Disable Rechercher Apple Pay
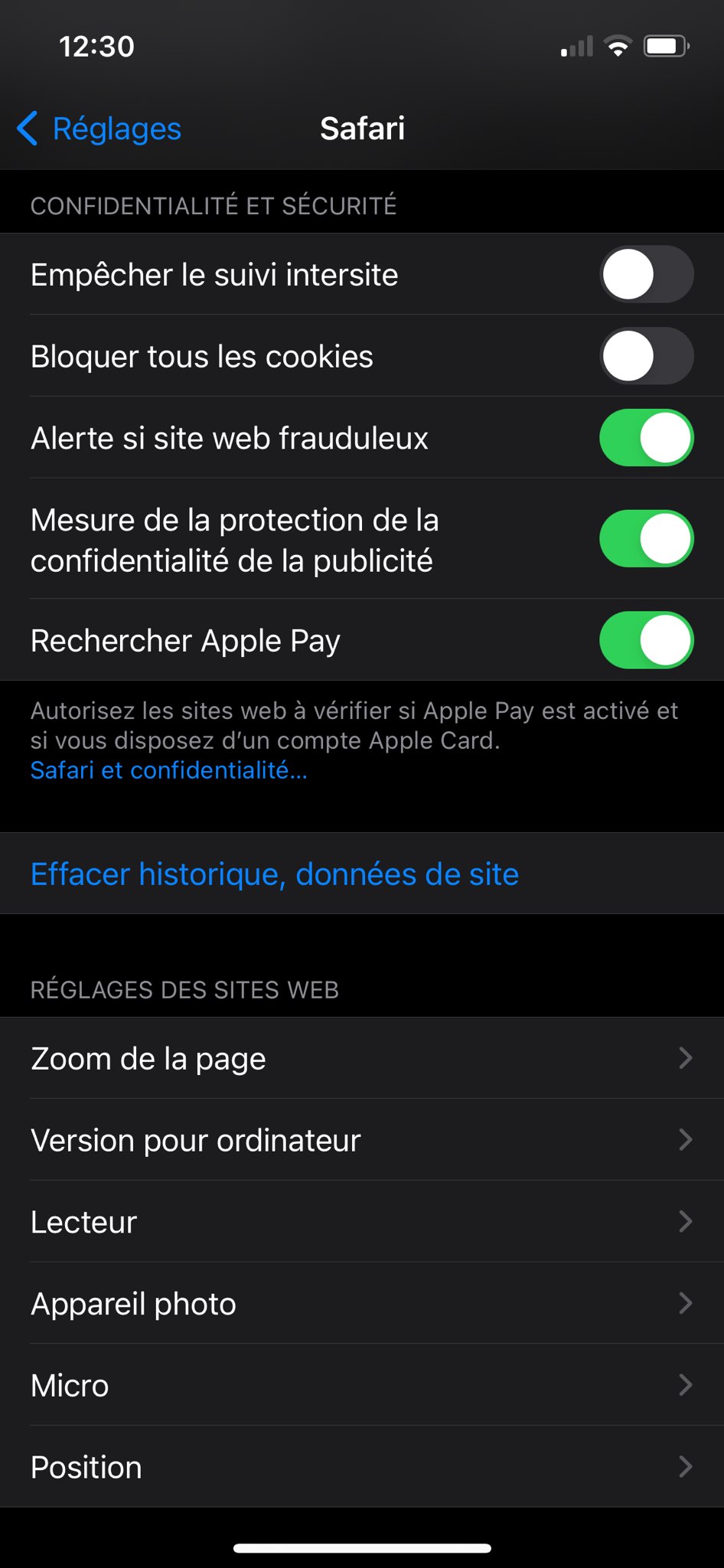This screenshot has height=1568, width=724. click(x=646, y=640)
